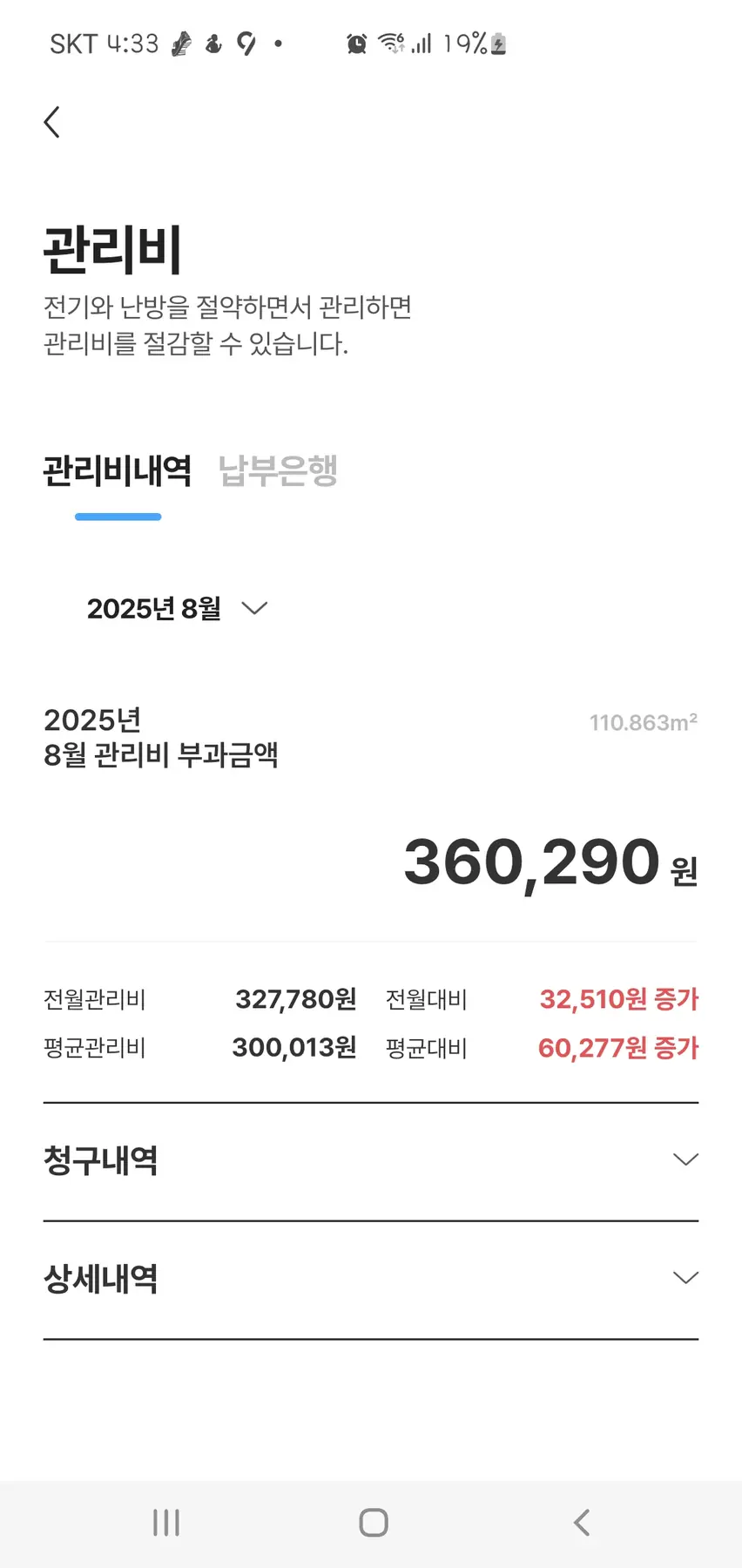
Task: Select the 관리비내역 tab
Action: point(118,471)
